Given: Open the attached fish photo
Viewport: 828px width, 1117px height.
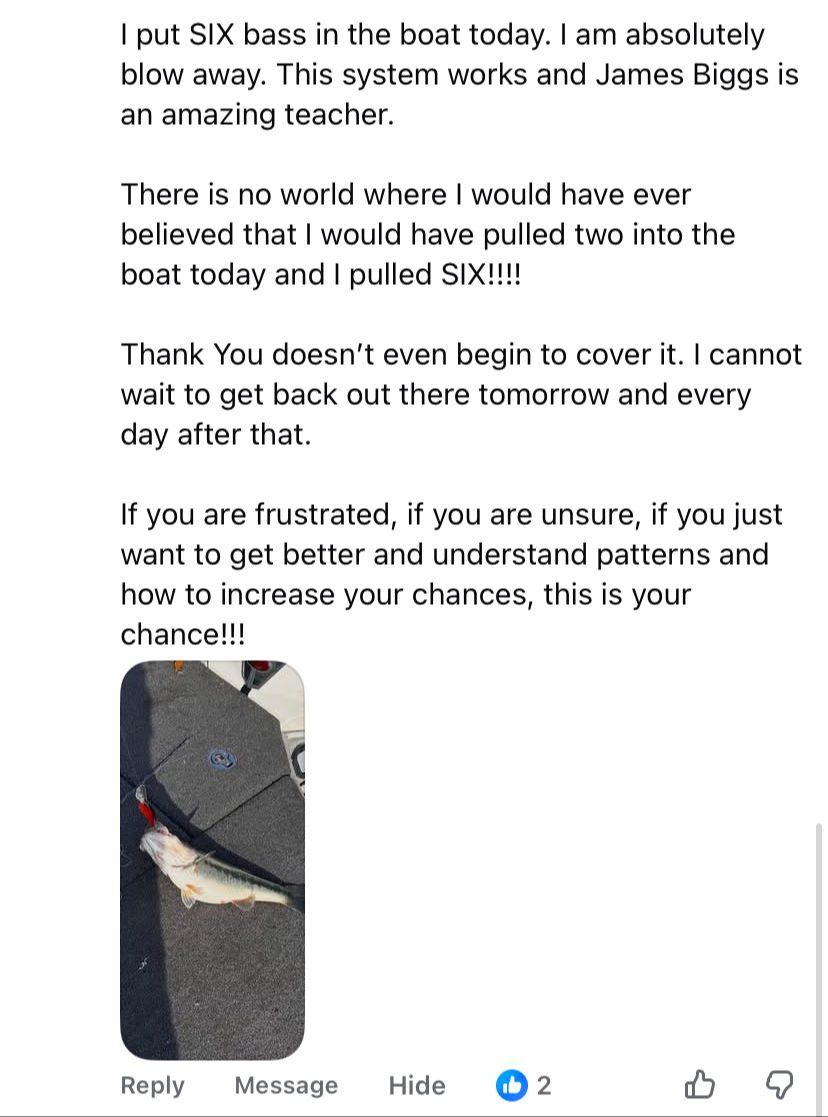Looking at the screenshot, I should 212,860.
